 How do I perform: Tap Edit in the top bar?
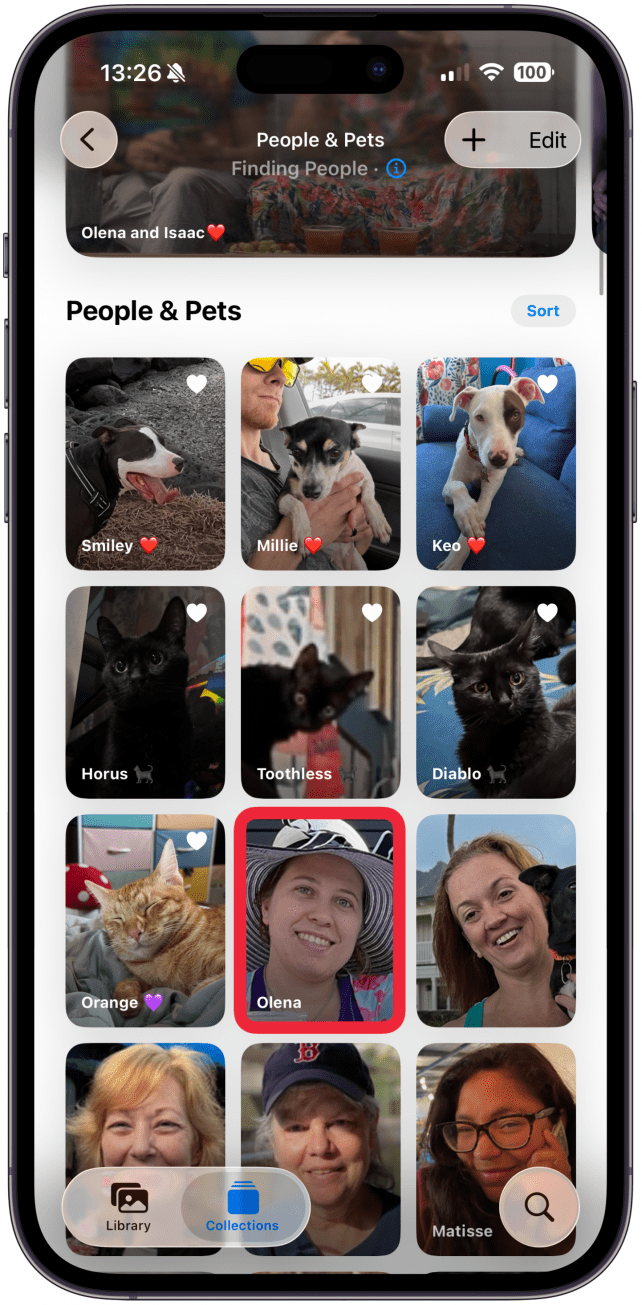(547, 140)
